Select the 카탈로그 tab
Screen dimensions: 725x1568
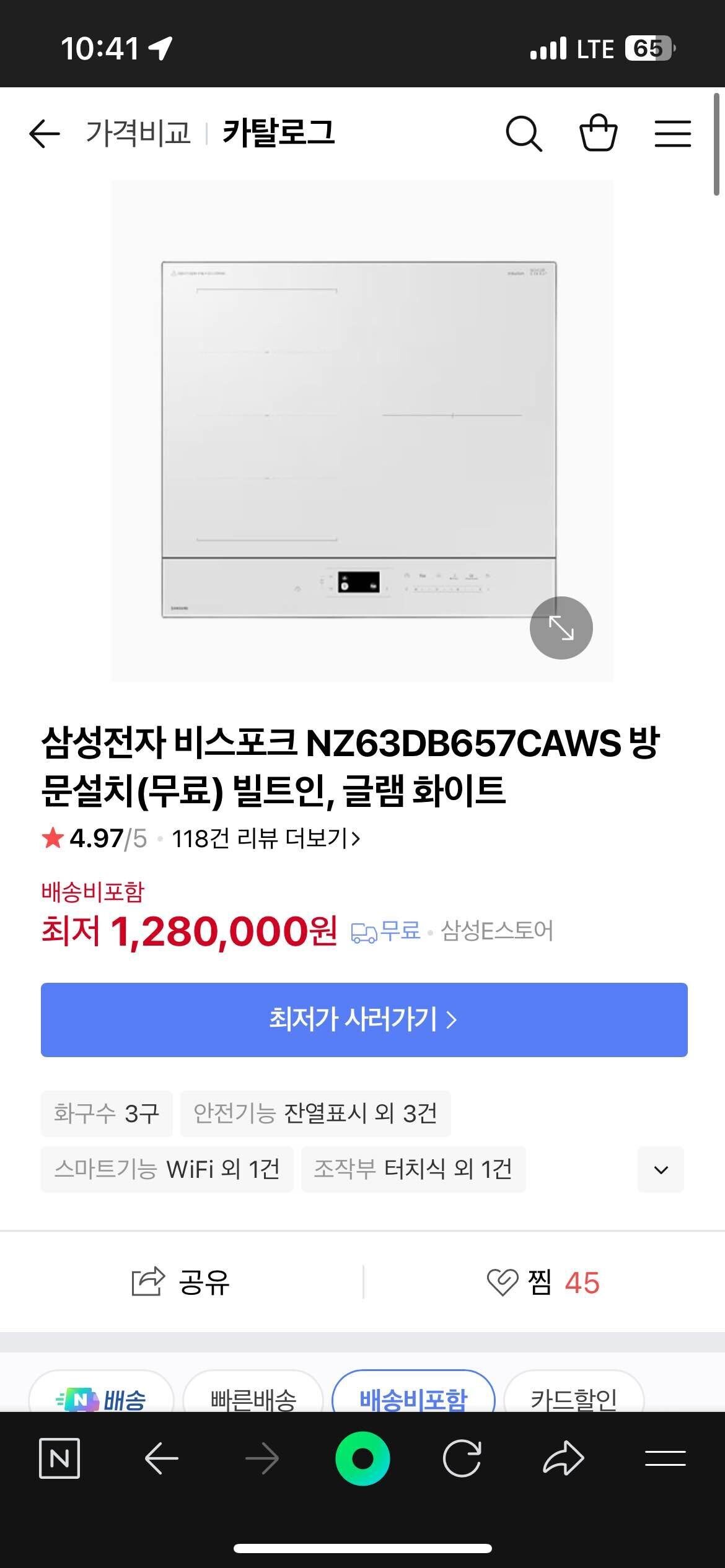[x=280, y=133]
